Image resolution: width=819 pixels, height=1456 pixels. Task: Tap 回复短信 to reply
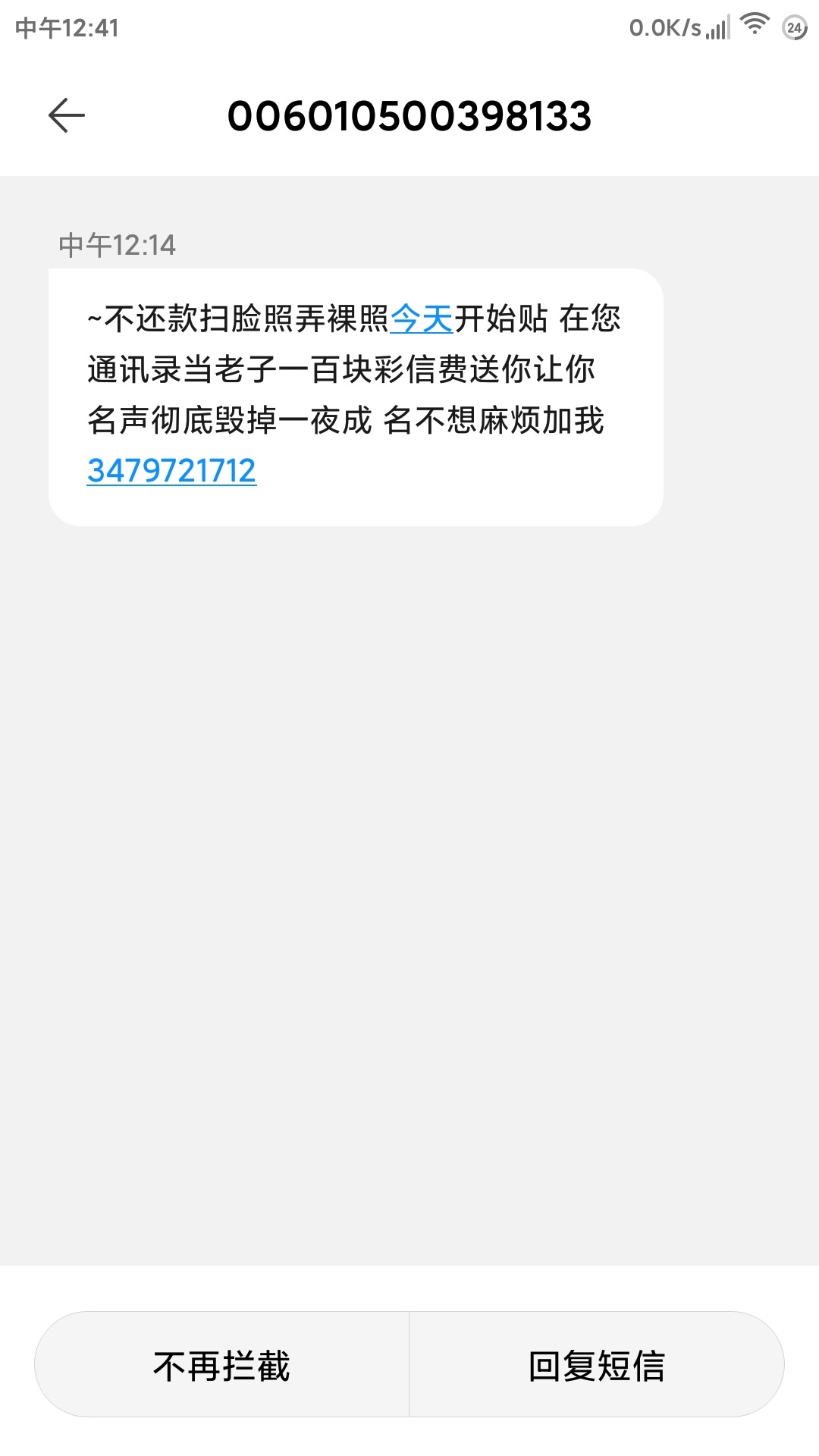click(597, 1365)
